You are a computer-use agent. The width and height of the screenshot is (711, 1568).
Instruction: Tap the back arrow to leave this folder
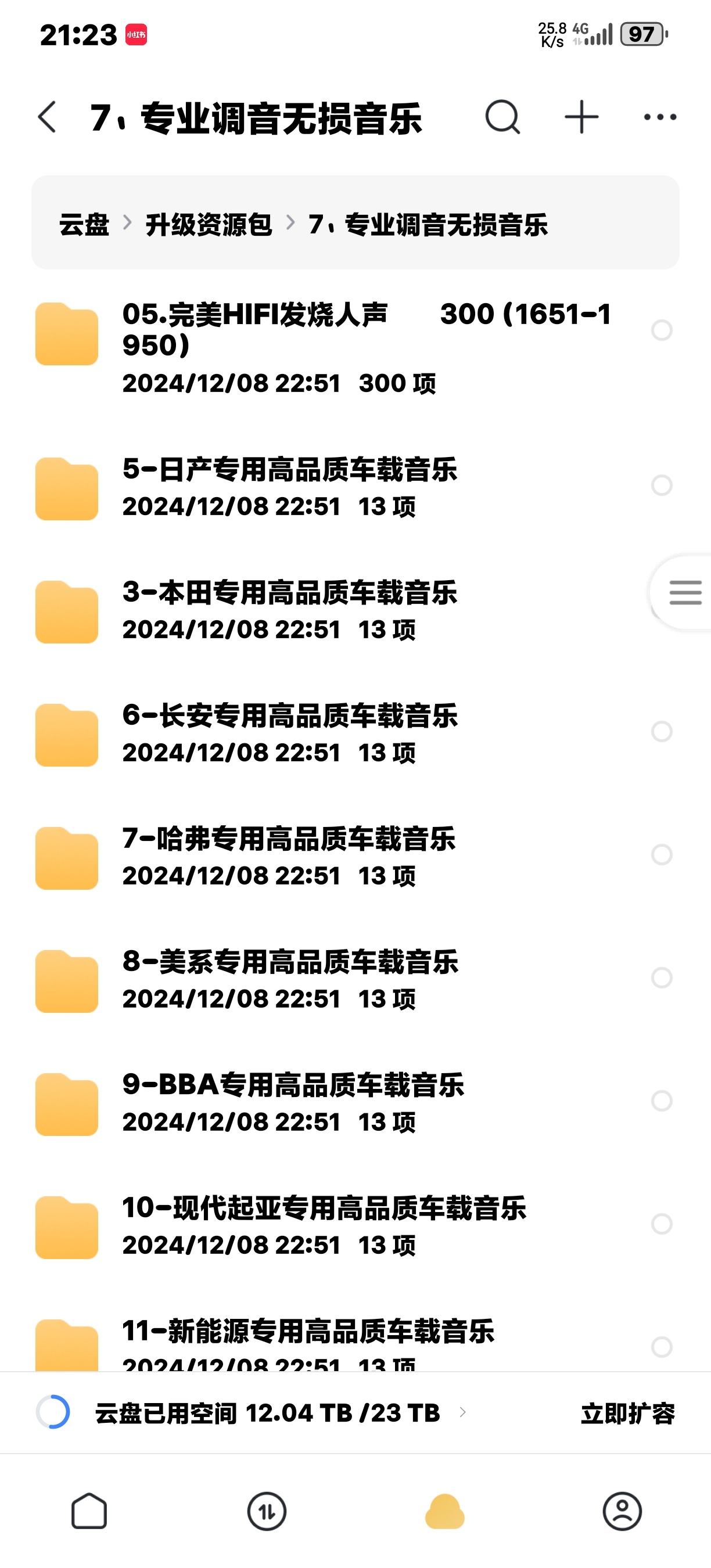pos(46,116)
